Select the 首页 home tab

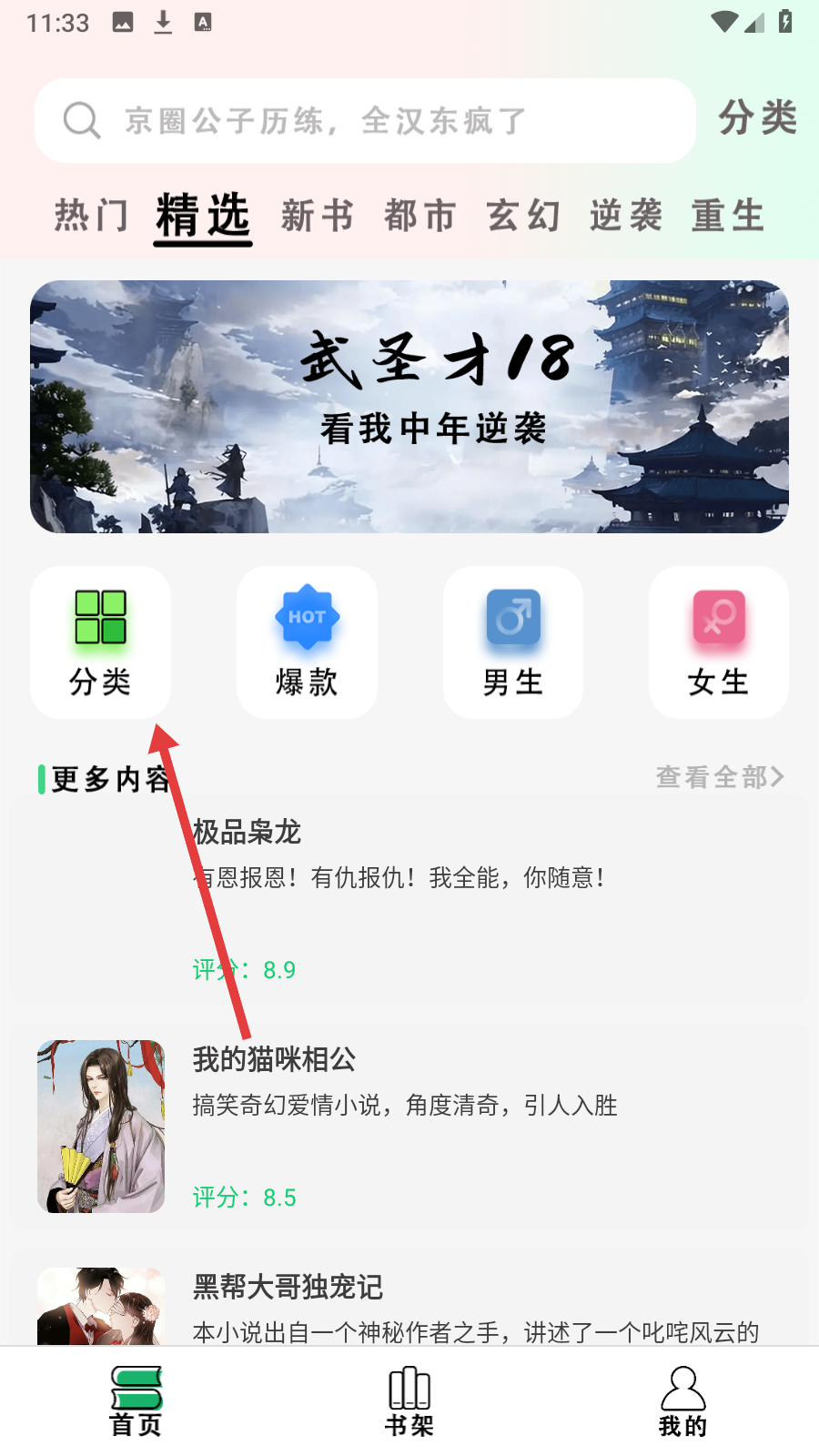[x=136, y=1401]
